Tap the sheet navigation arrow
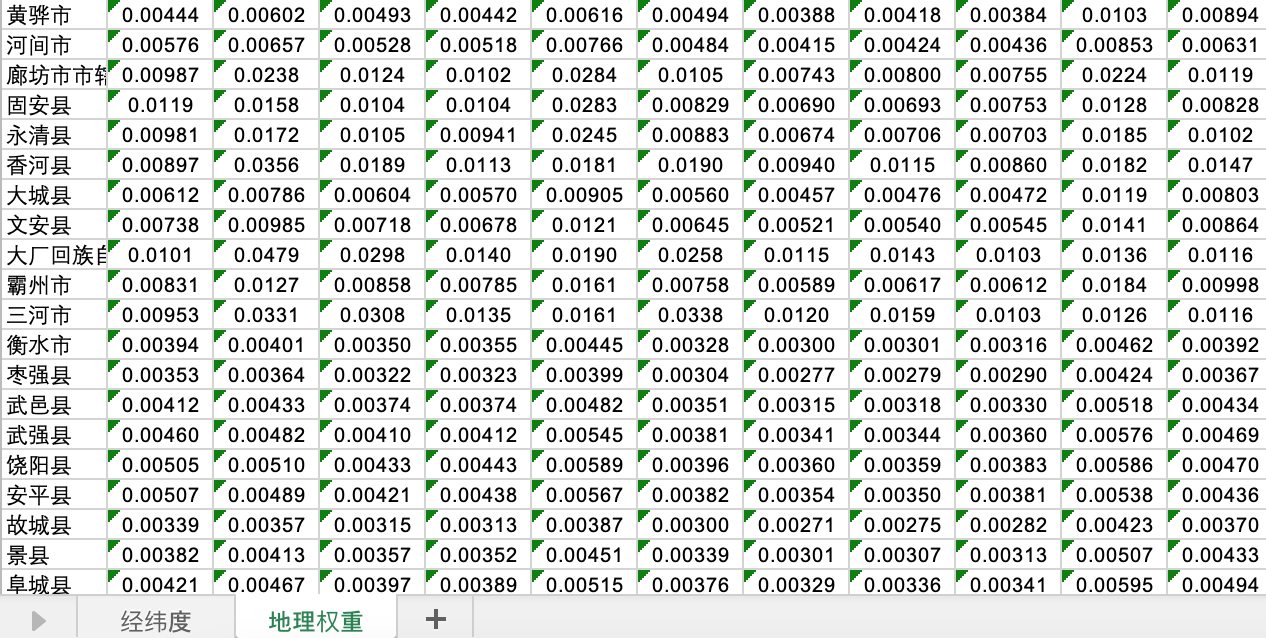Image resolution: width=1266 pixels, height=638 pixels. tap(39, 621)
